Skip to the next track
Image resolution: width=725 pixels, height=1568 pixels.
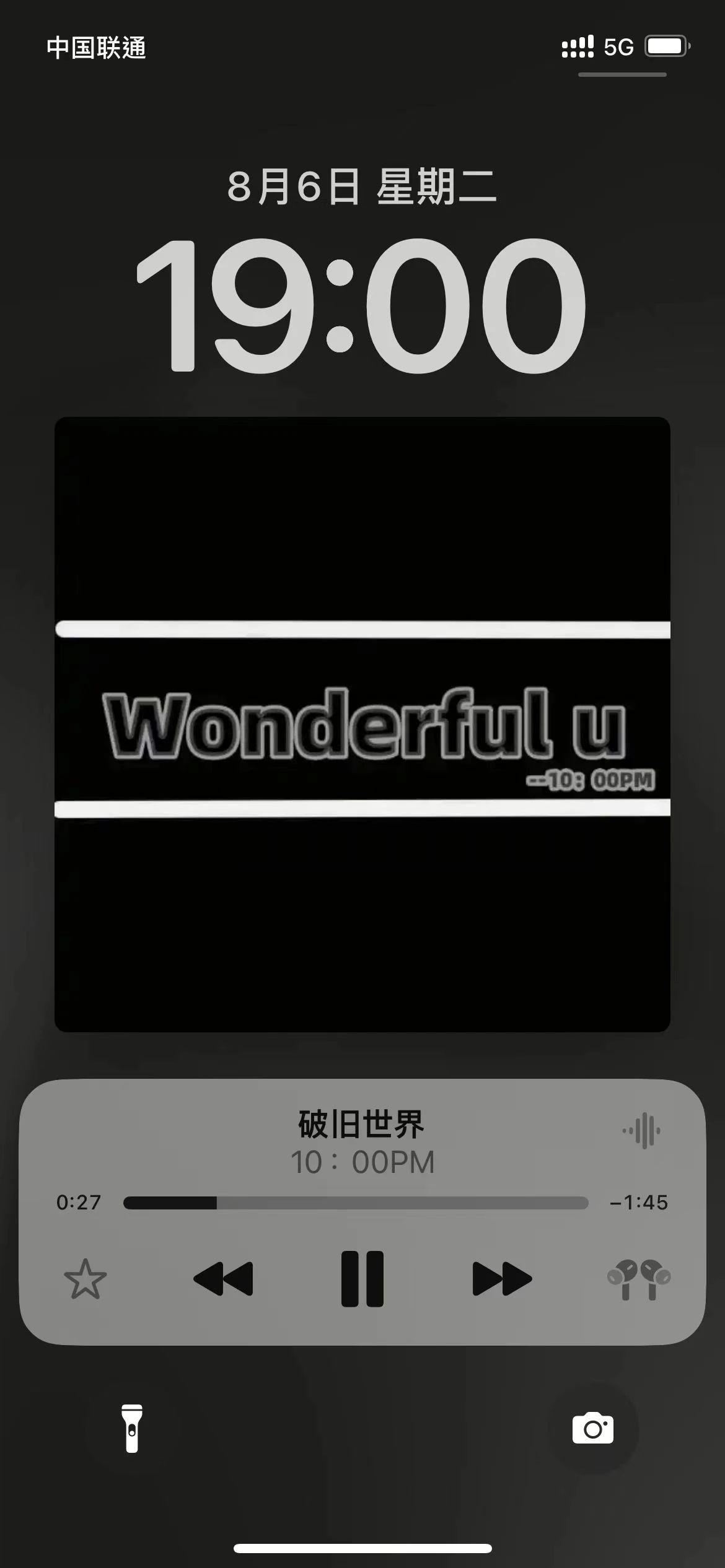coord(501,1279)
